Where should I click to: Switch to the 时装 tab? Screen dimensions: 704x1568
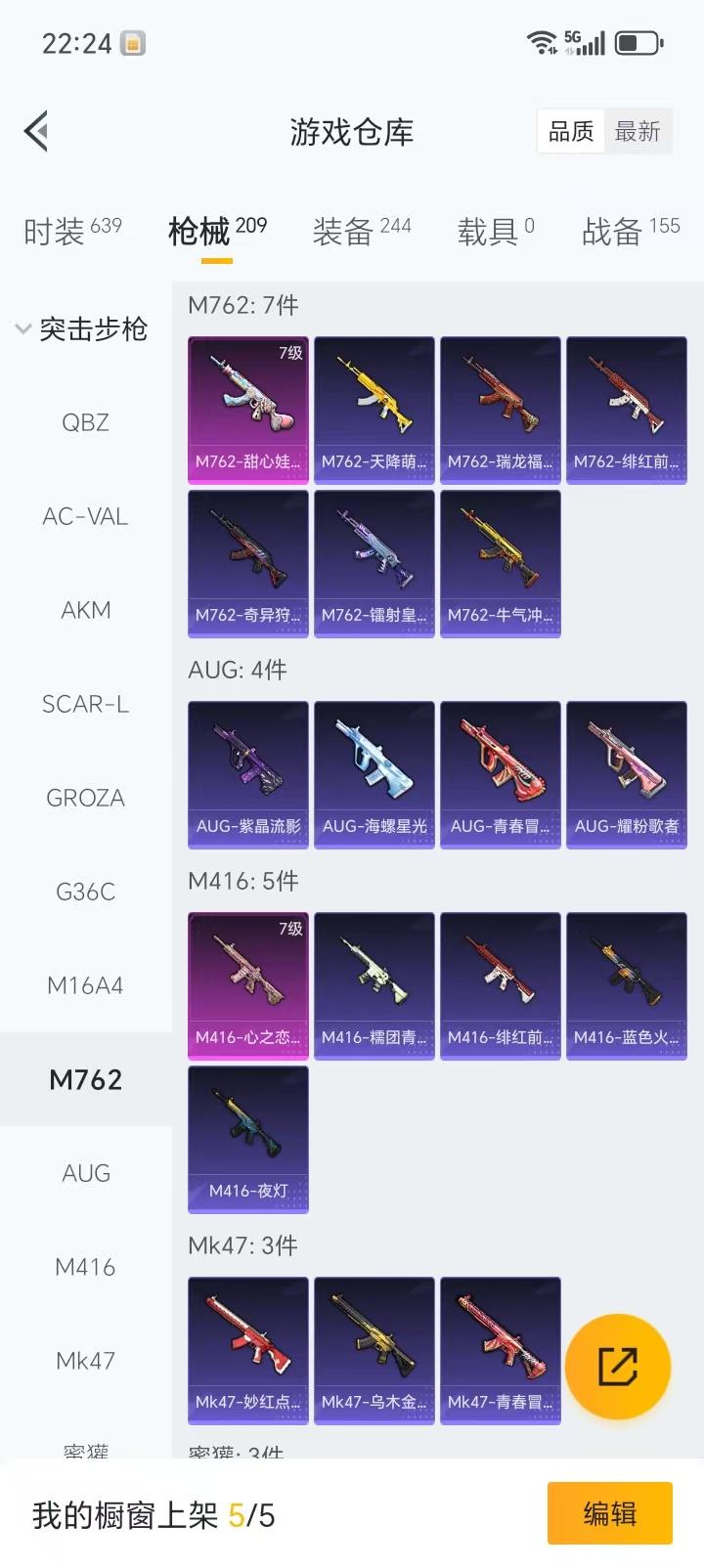72,232
